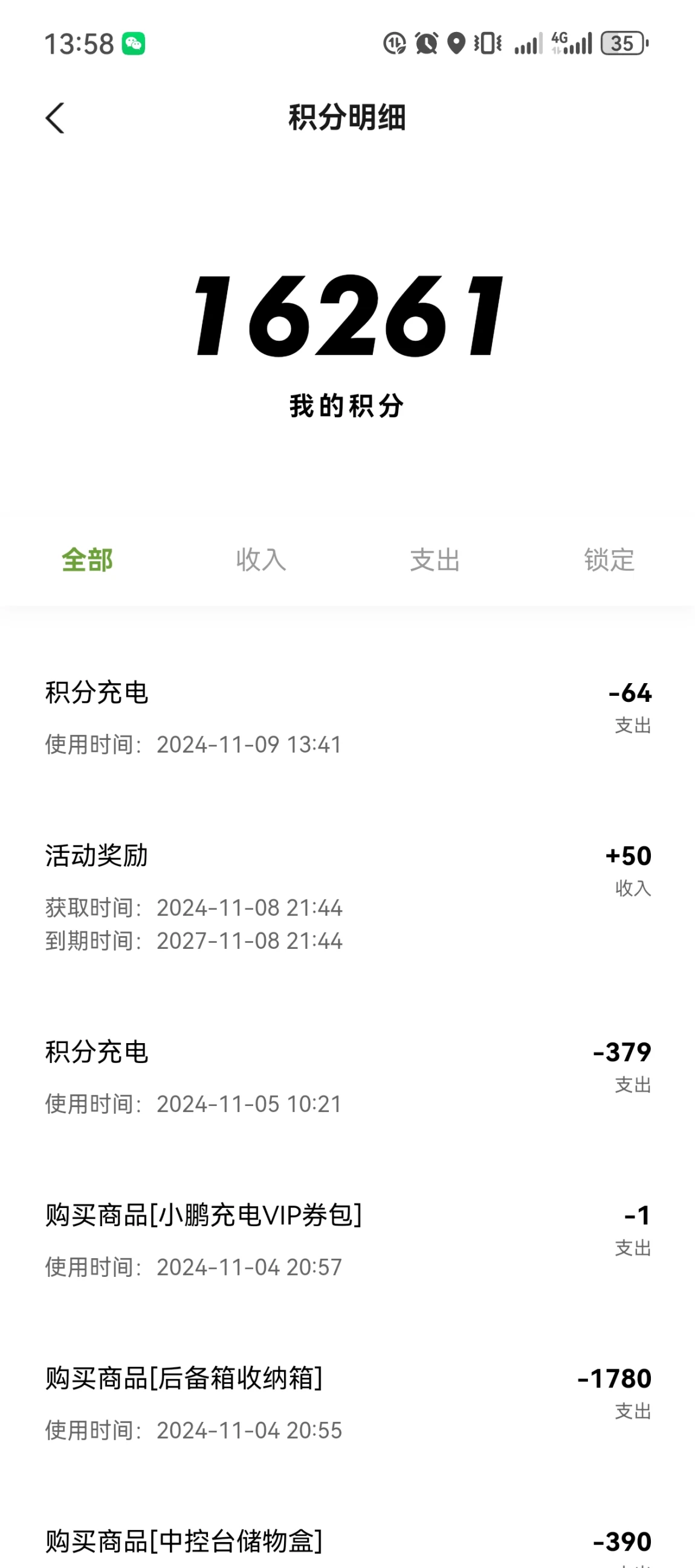Switch to the 收入 tab
The height and width of the screenshot is (1568, 695).
(260, 560)
